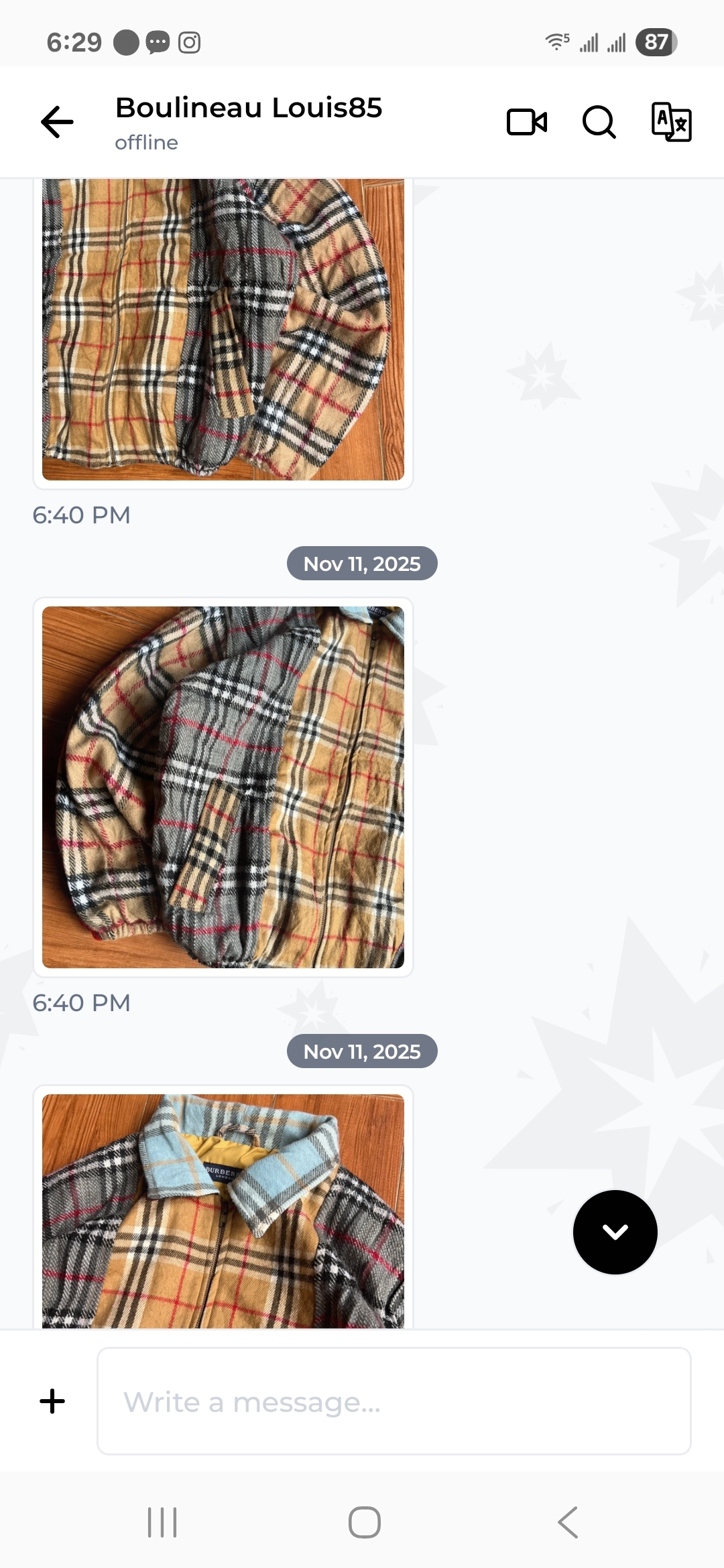The height and width of the screenshot is (1568, 724).
Task: Start a video call with Boulineau Louis85
Action: [527, 122]
